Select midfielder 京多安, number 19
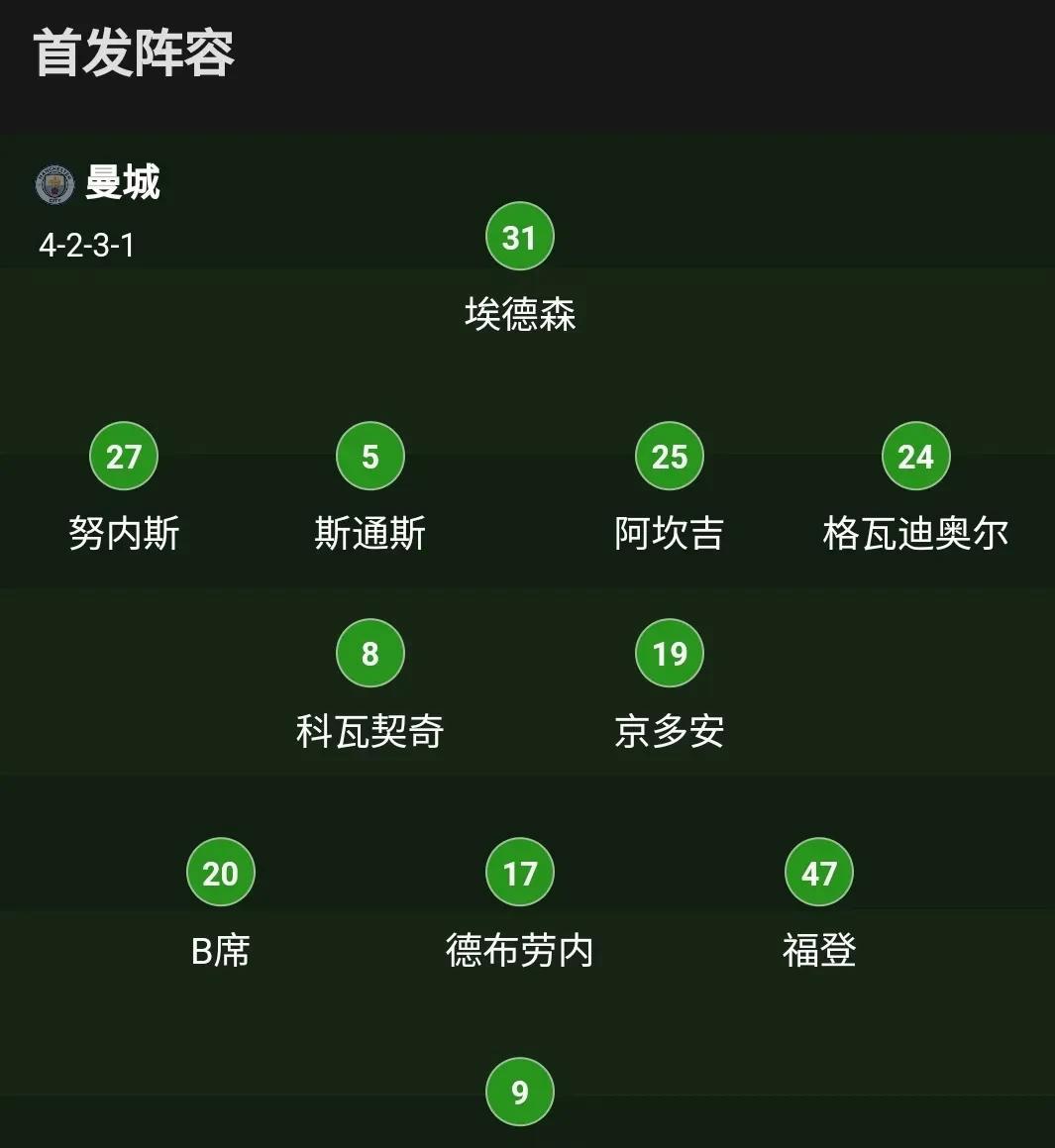The image size is (1055, 1148). coord(669,654)
